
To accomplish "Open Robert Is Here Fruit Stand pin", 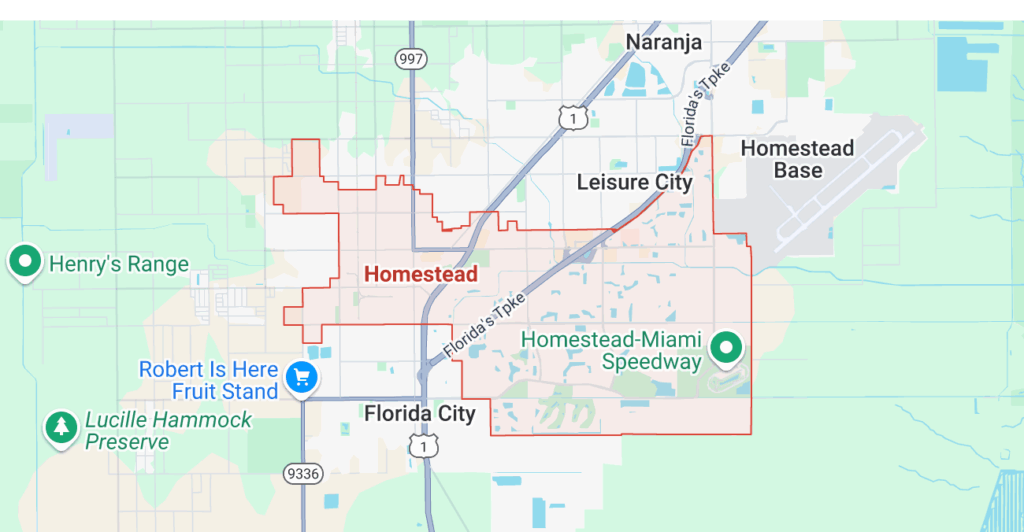I will click(302, 377).
